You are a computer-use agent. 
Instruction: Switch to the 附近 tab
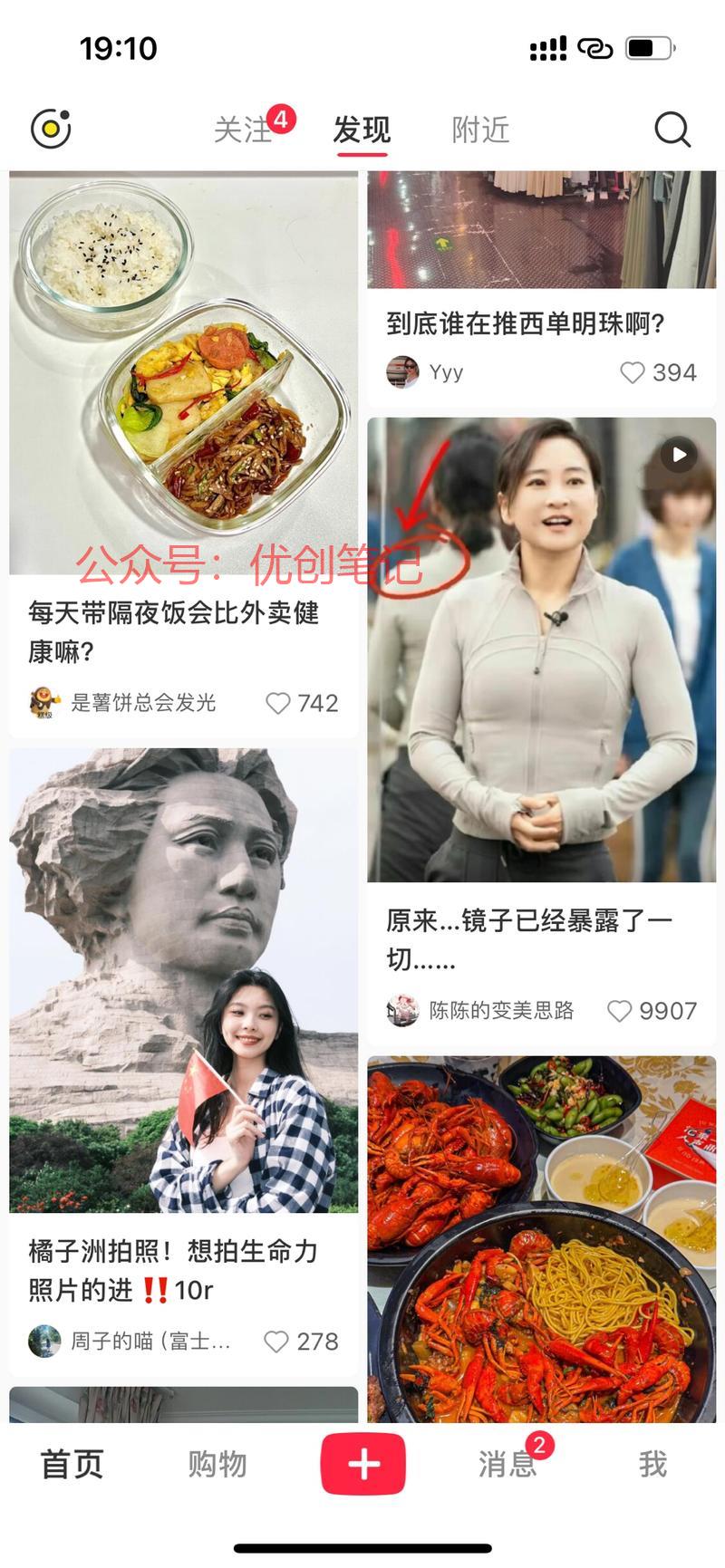pyautogui.click(x=480, y=130)
